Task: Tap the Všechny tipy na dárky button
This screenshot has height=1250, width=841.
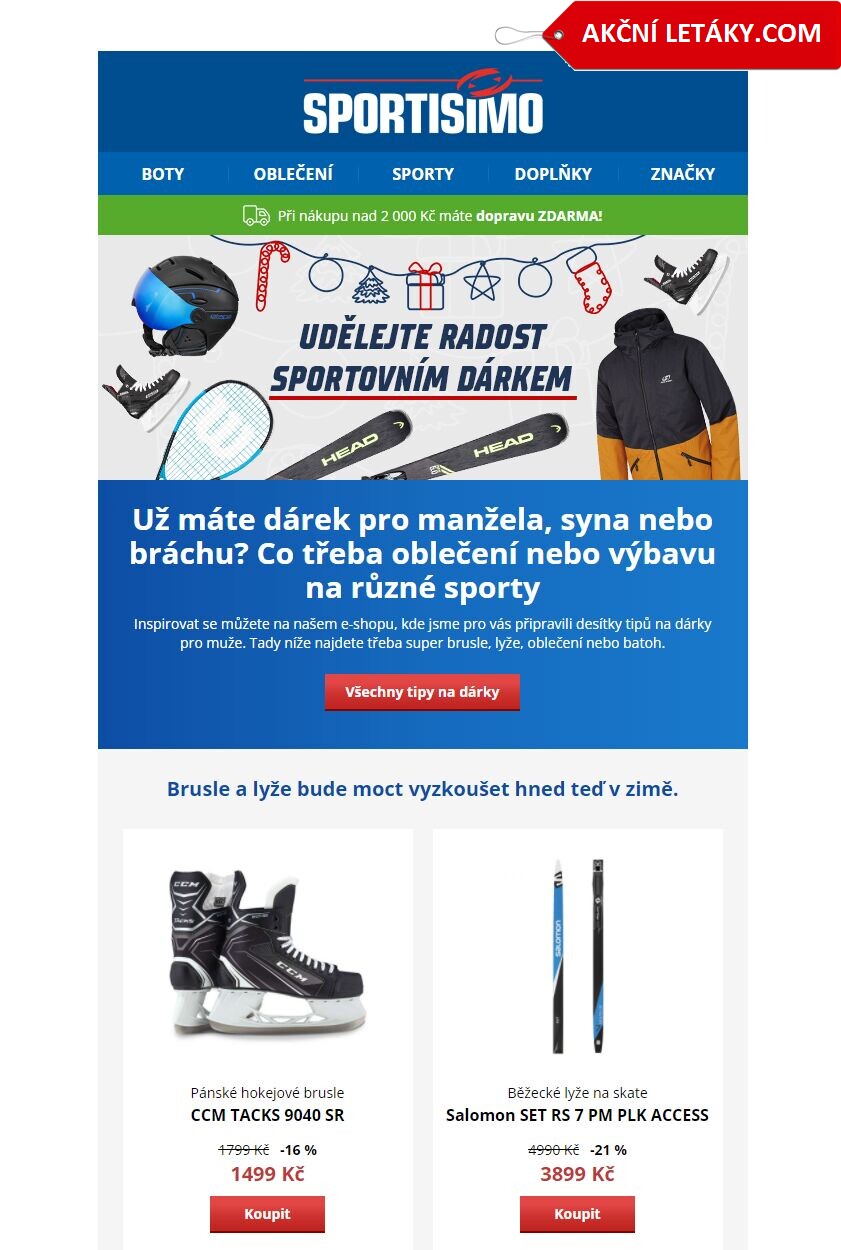Action: (x=422, y=692)
